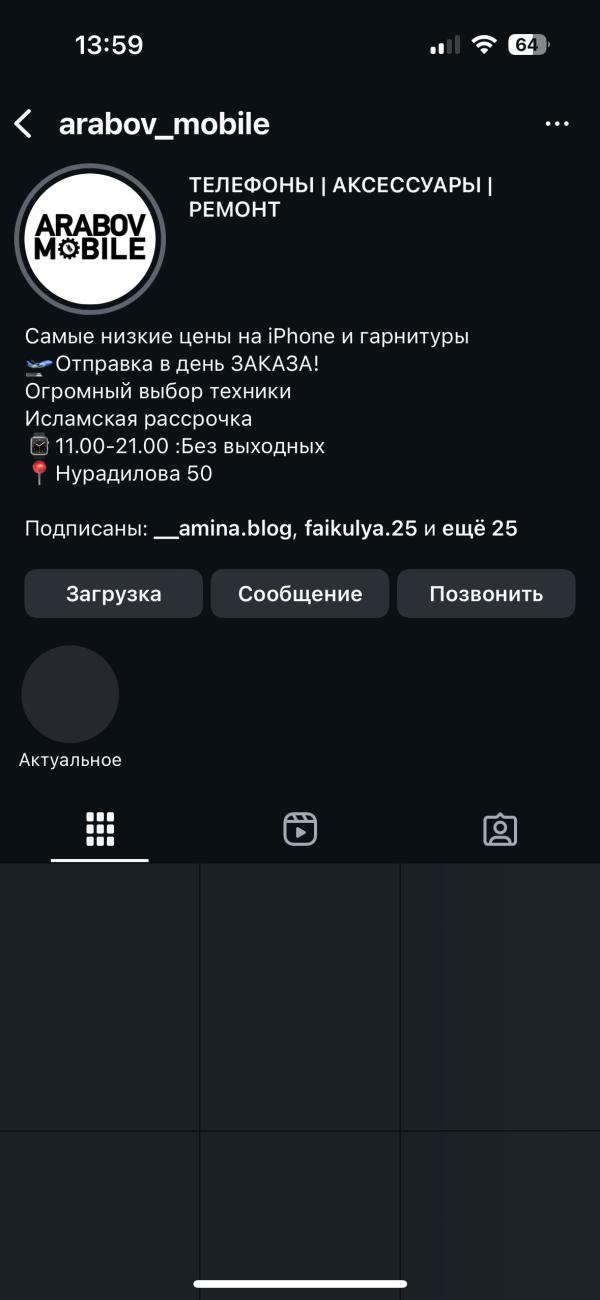Open __amina.blog follower link
The image size is (600, 1300).
pos(223,529)
